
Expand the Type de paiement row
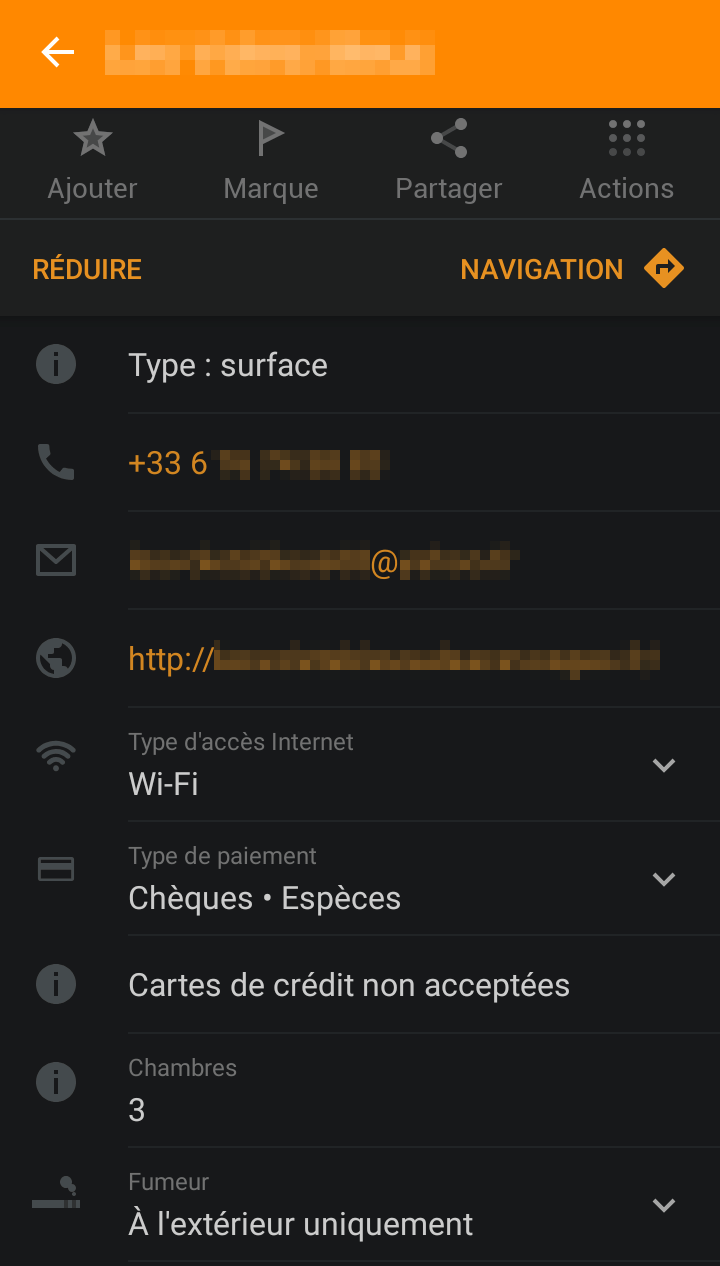tap(663, 879)
